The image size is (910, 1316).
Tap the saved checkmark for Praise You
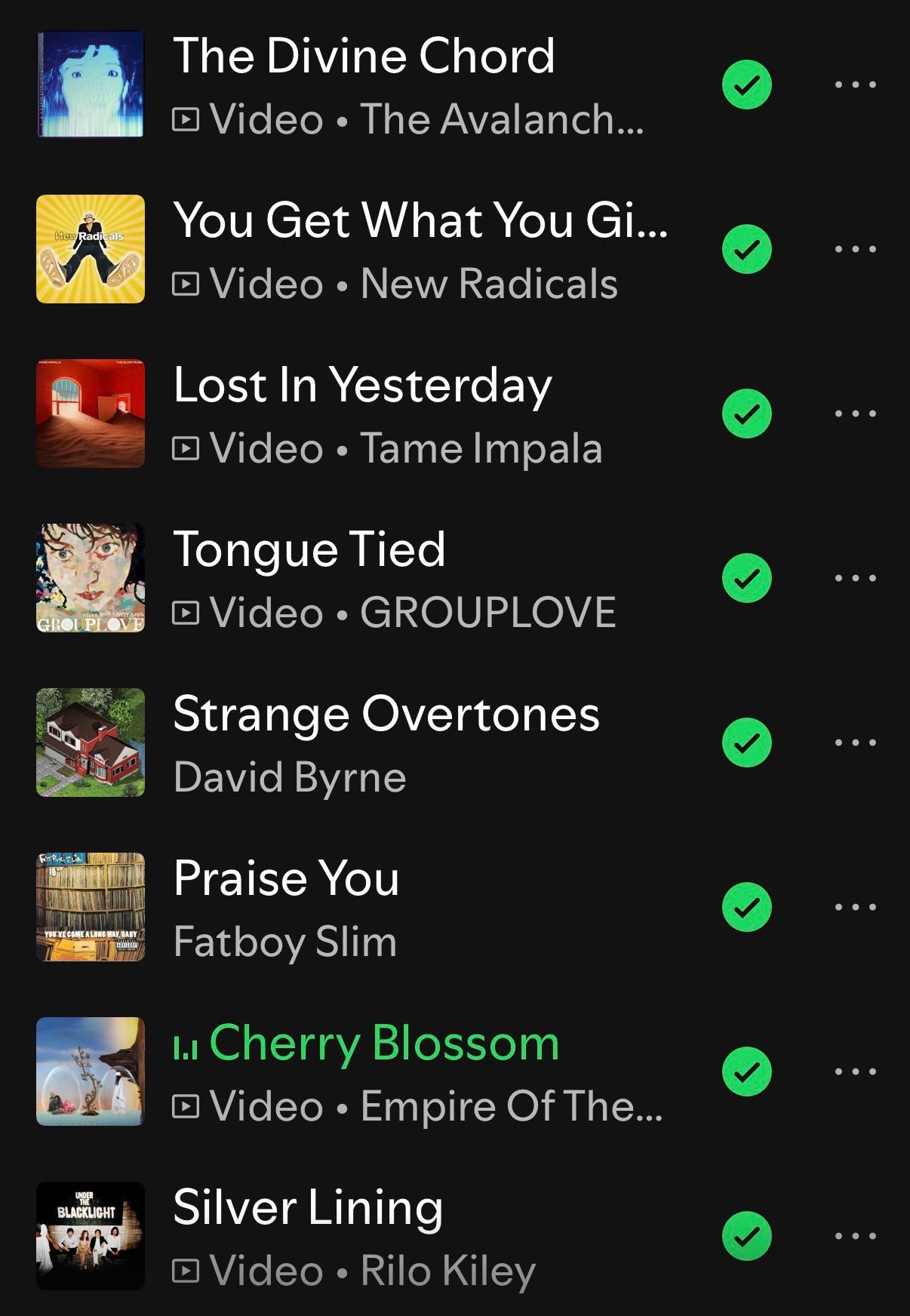(747, 907)
